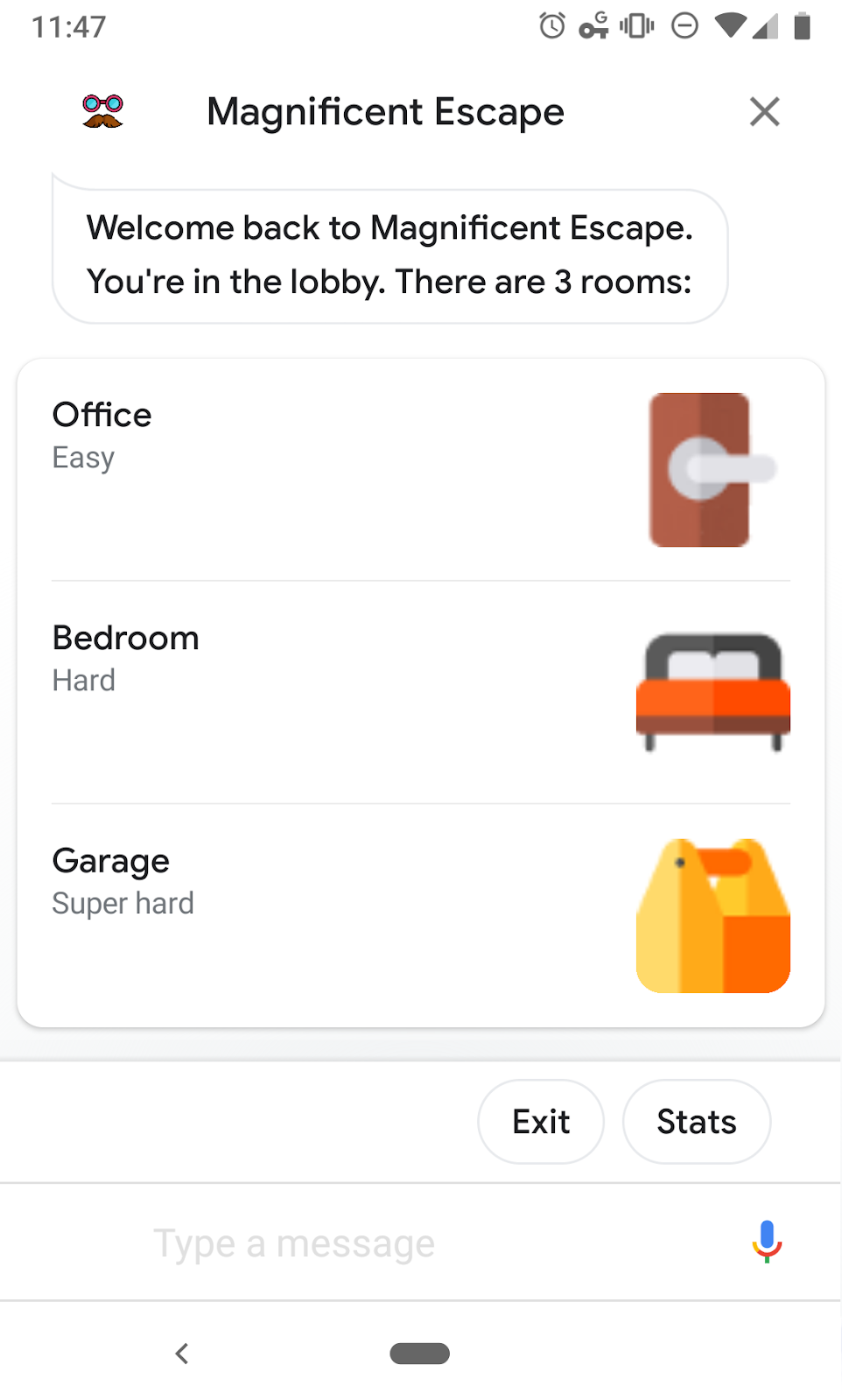View Stats via the suggestion chip
Screen dimensions: 842x1400
pos(696,1122)
